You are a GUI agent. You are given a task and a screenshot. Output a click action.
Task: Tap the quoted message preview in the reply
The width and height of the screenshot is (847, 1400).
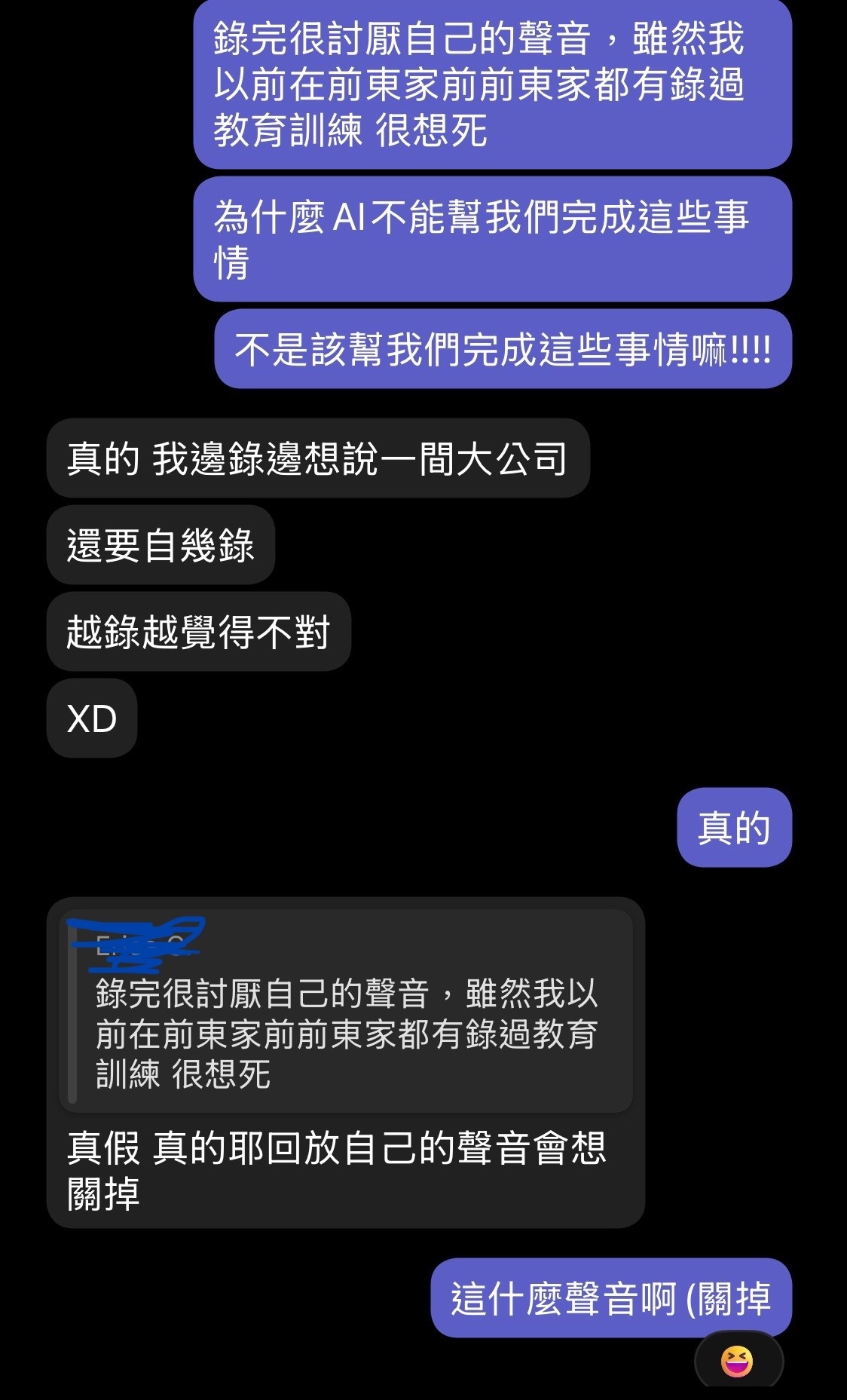346,1010
